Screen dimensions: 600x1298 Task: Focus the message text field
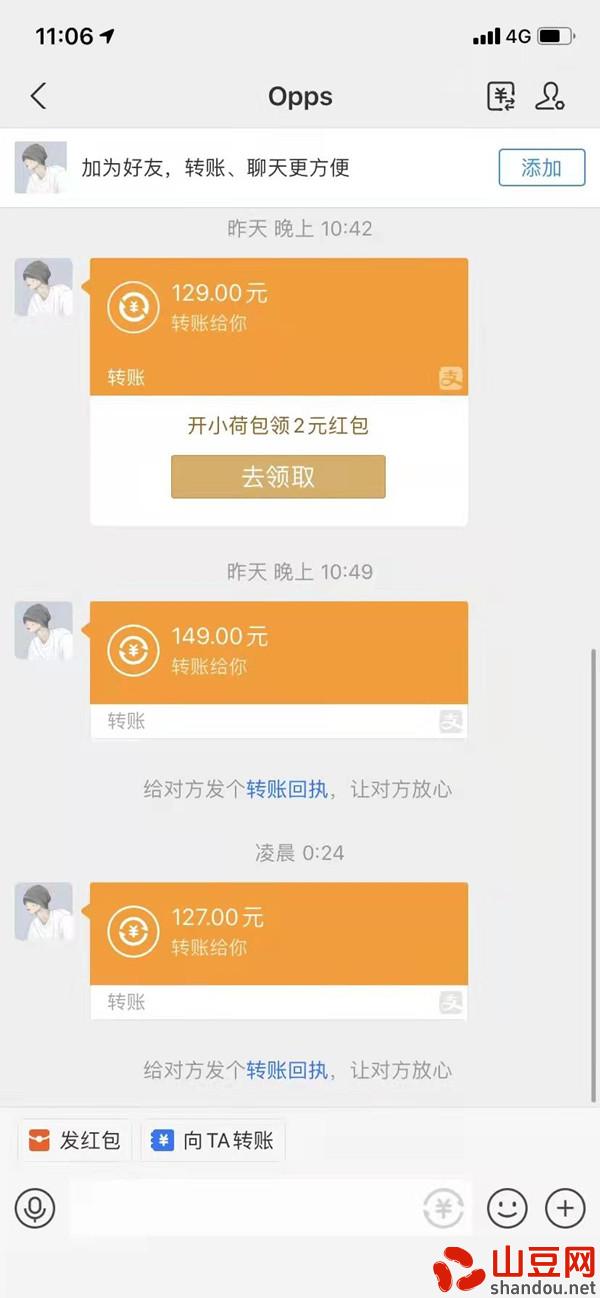[x=245, y=1209]
